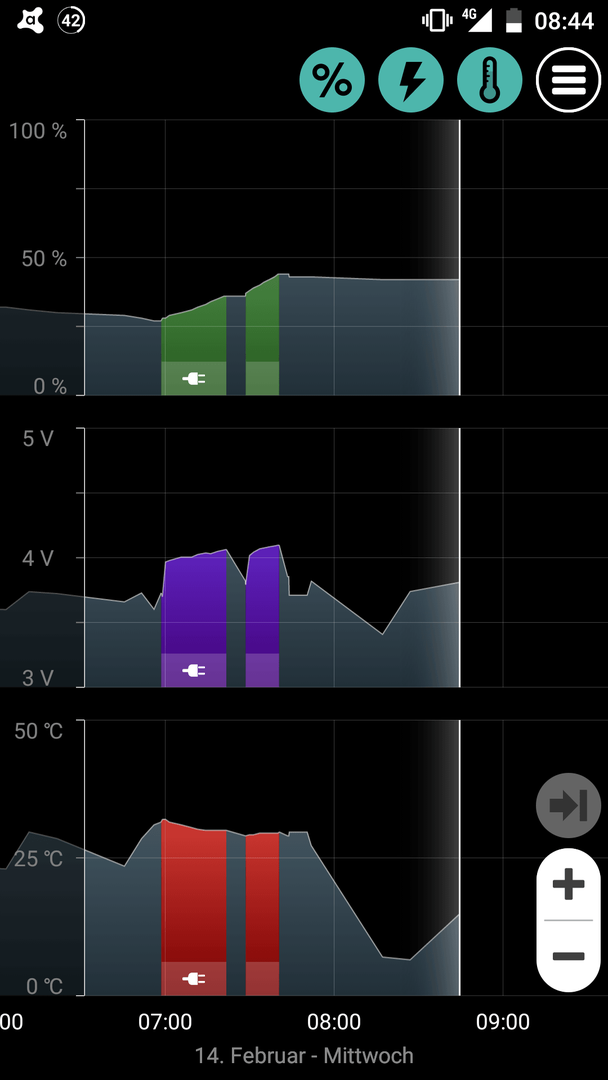608x1080 pixels.
Task: Zoom out with the minus button
Action: tap(568, 956)
